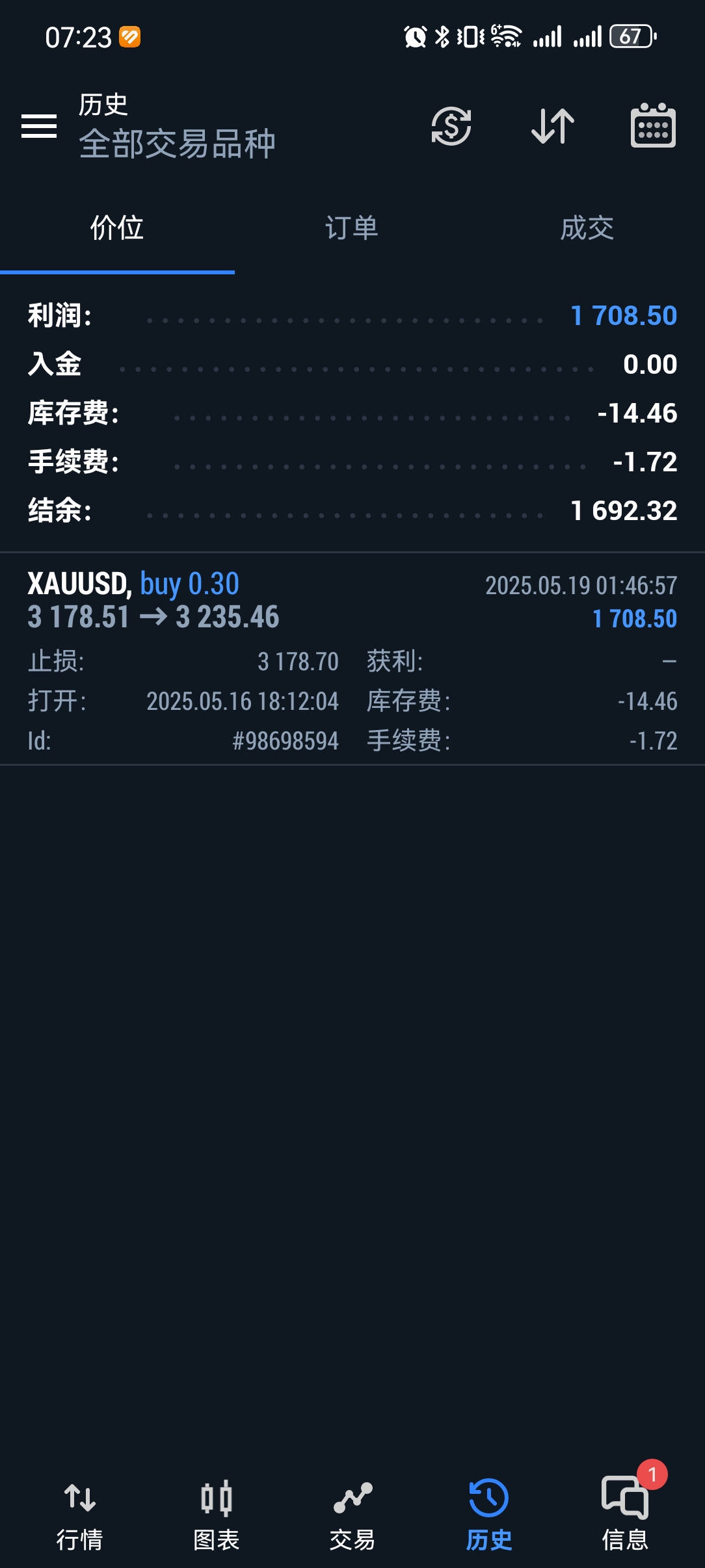
Task: Switch to the 订单 tab
Action: click(x=352, y=228)
